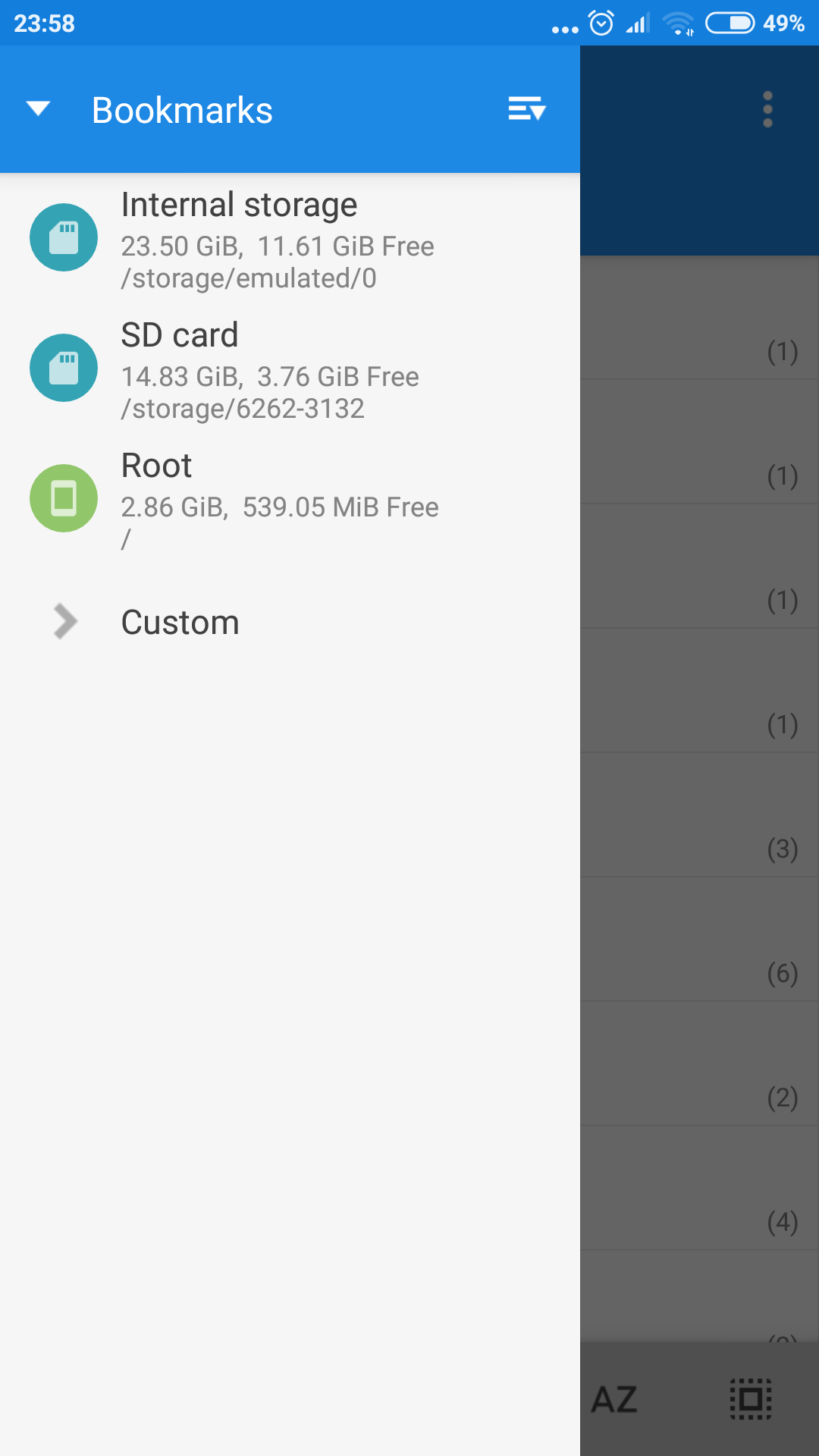Open the SD card bookmark

coord(290,369)
